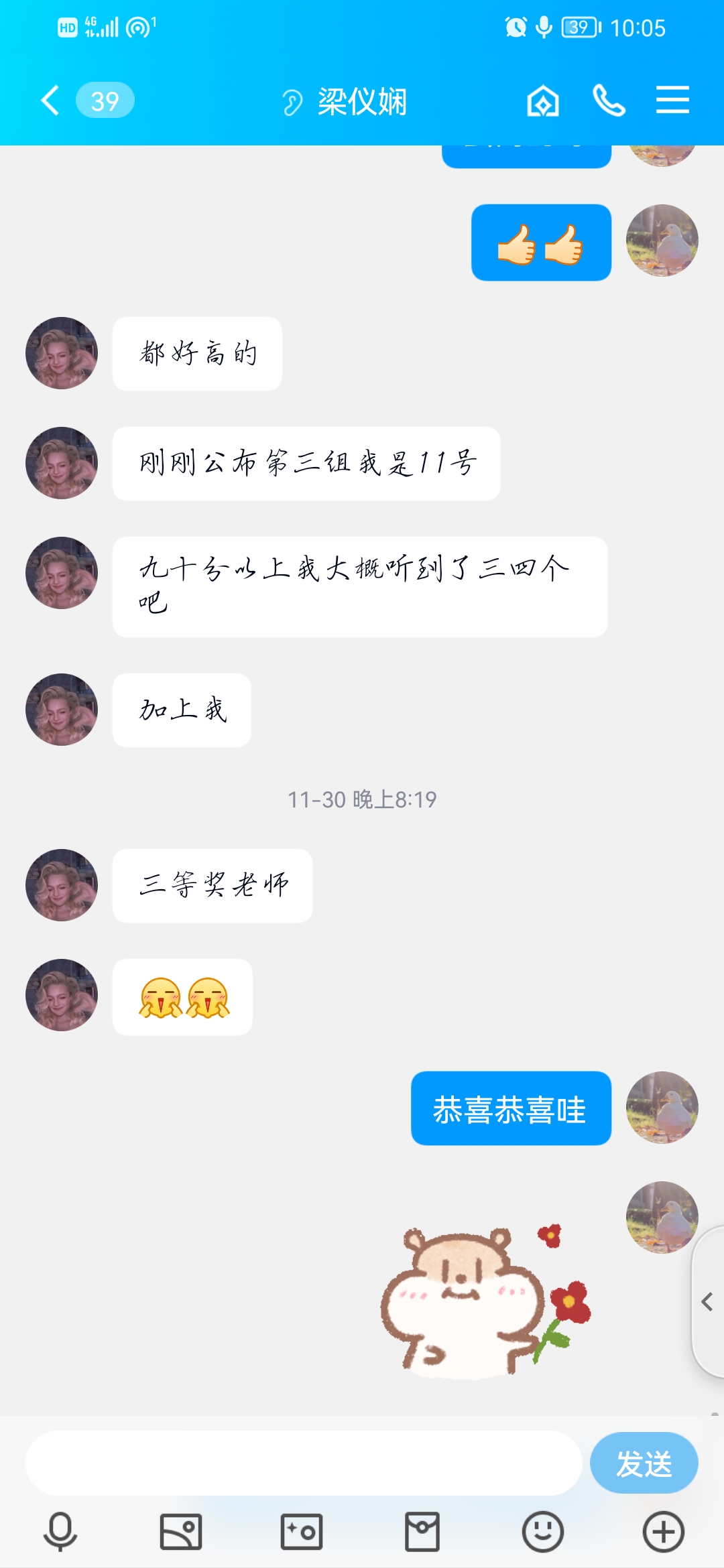Viewport: 724px width, 1568px height.
Task: Open the photo gallery picker
Action: pos(181,1532)
